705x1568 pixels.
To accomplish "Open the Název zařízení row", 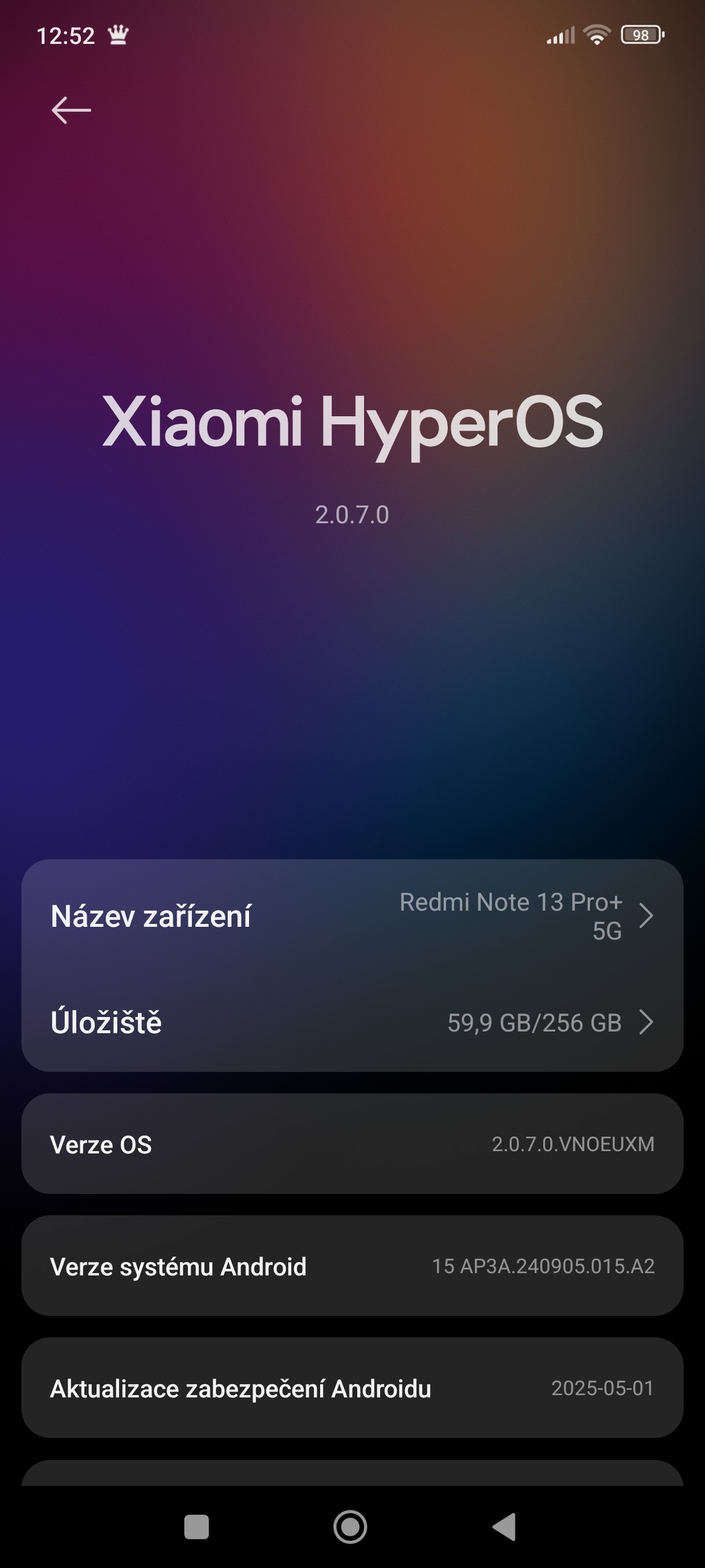I will point(351,916).
